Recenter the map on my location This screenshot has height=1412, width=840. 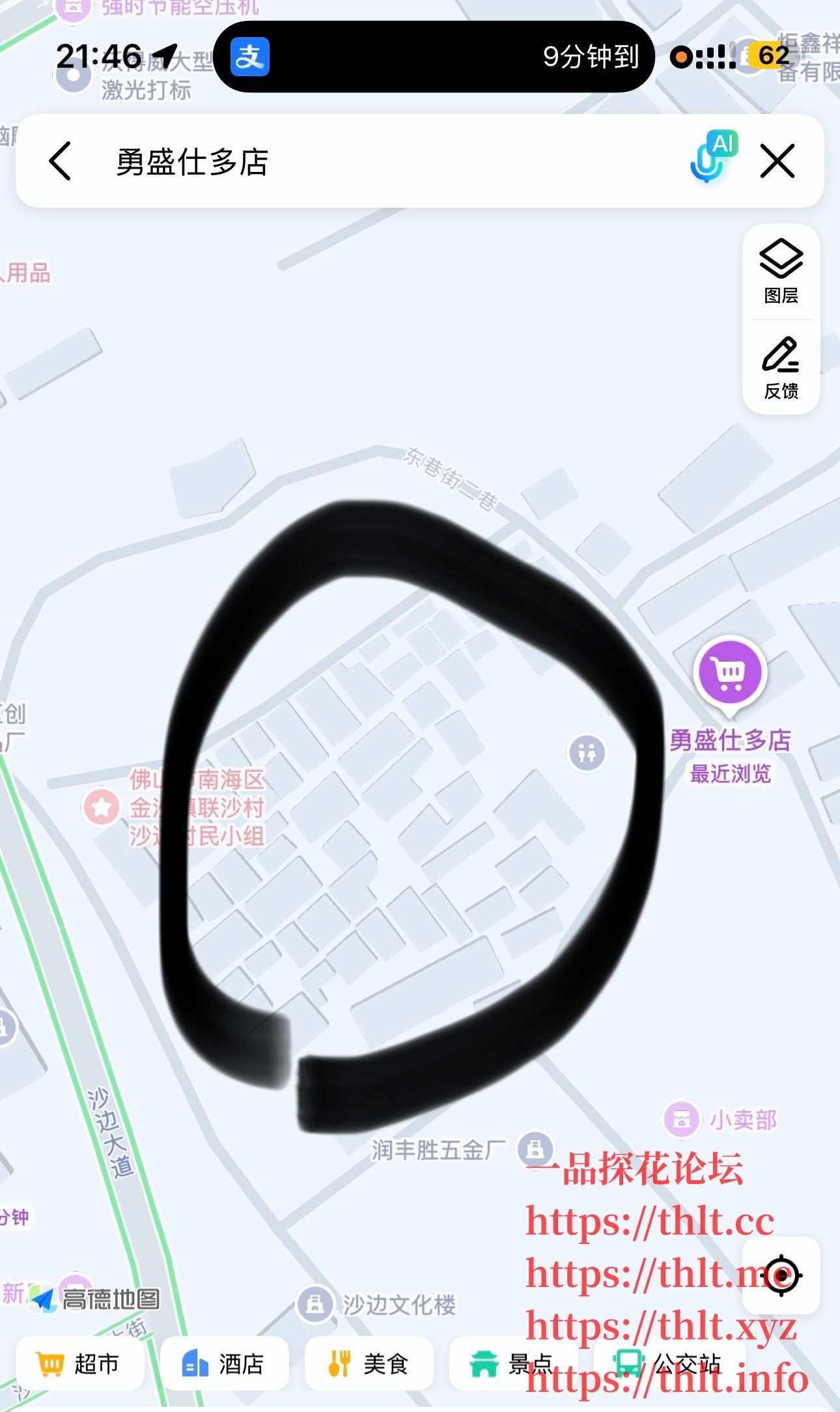pos(781,1275)
